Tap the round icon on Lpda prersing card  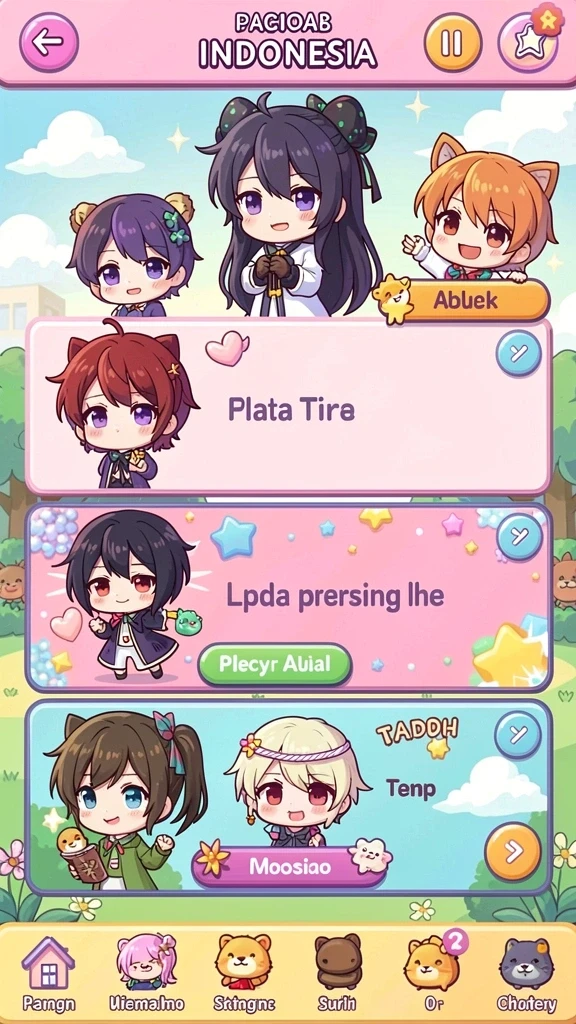519,537
